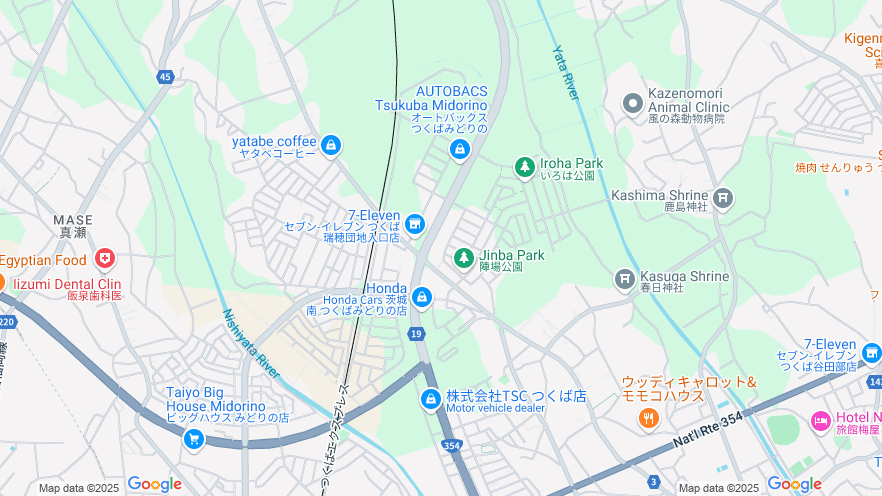Open the yatabe coffee place marker
The image size is (882, 496).
[330, 147]
